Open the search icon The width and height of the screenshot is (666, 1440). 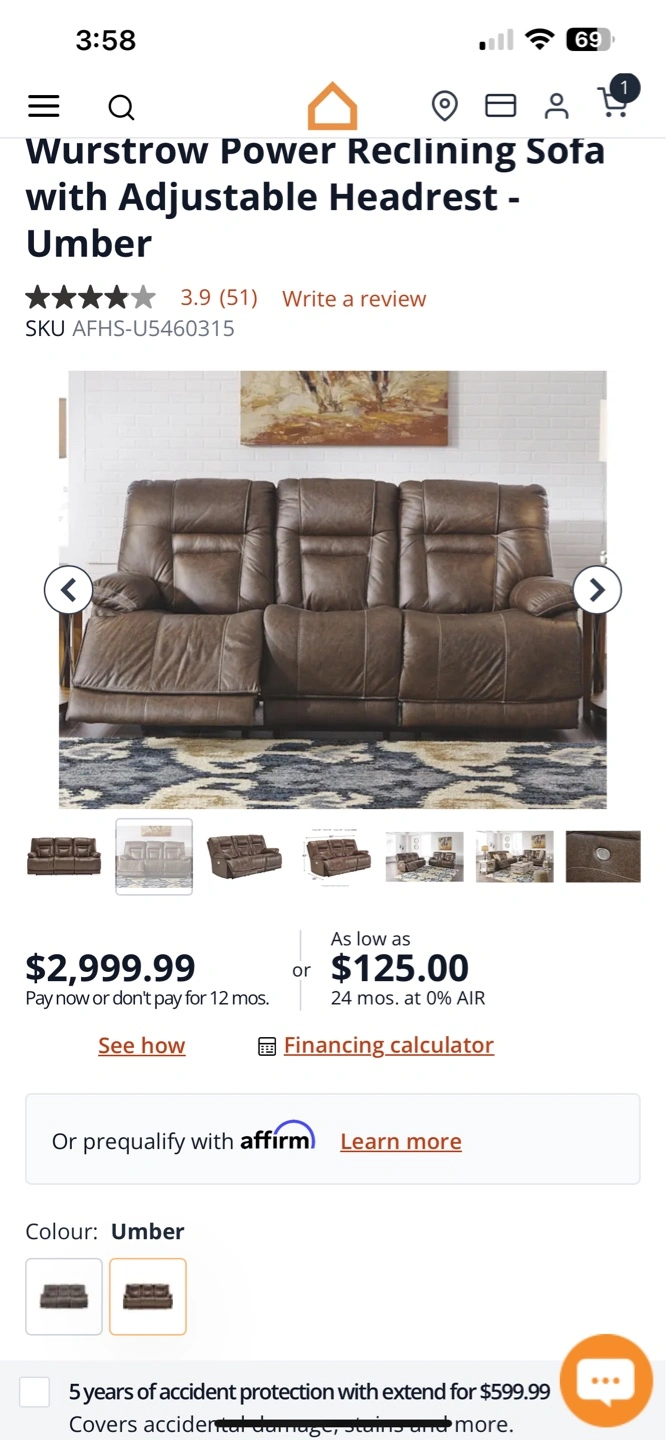tap(121, 106)
